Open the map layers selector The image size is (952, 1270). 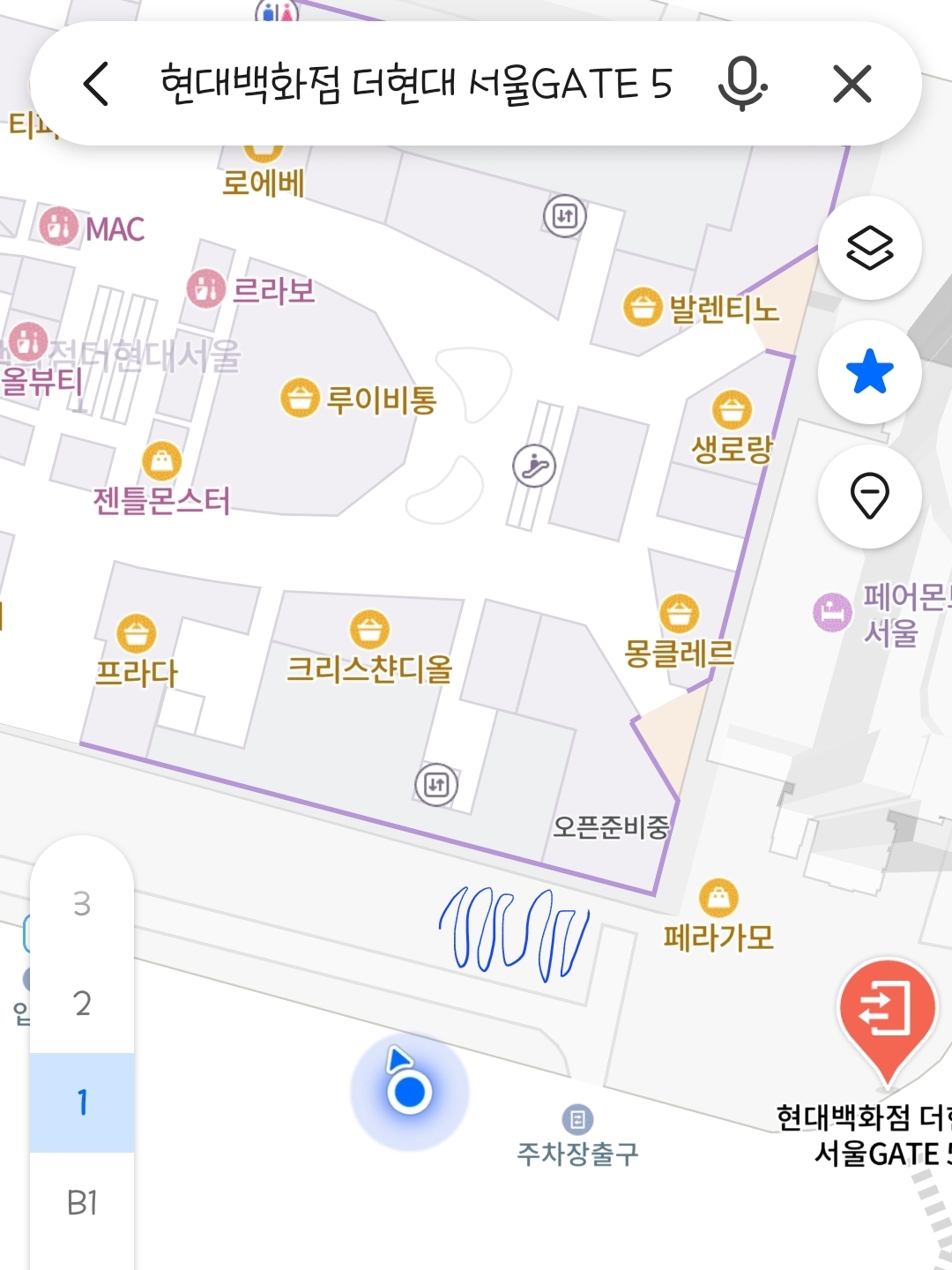[x=869, y=248]
